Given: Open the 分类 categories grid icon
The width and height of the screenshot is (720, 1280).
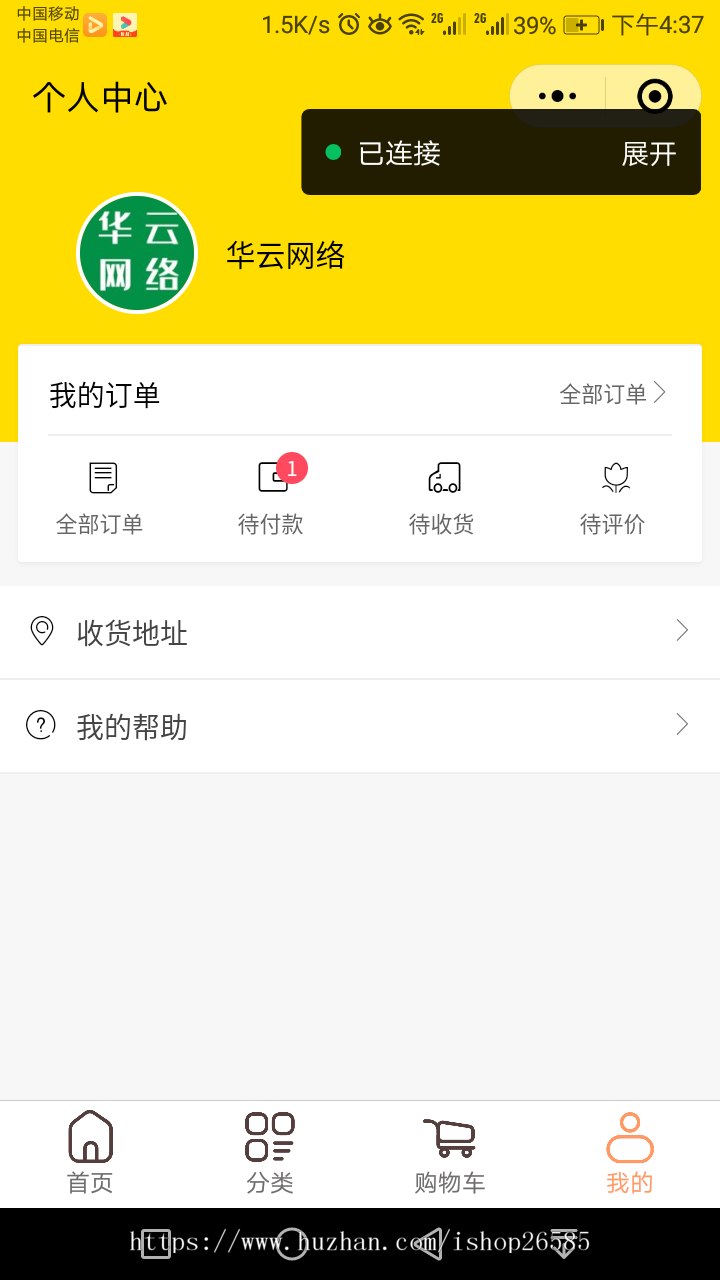Looking at the screenshot, I should point(268,1140).
